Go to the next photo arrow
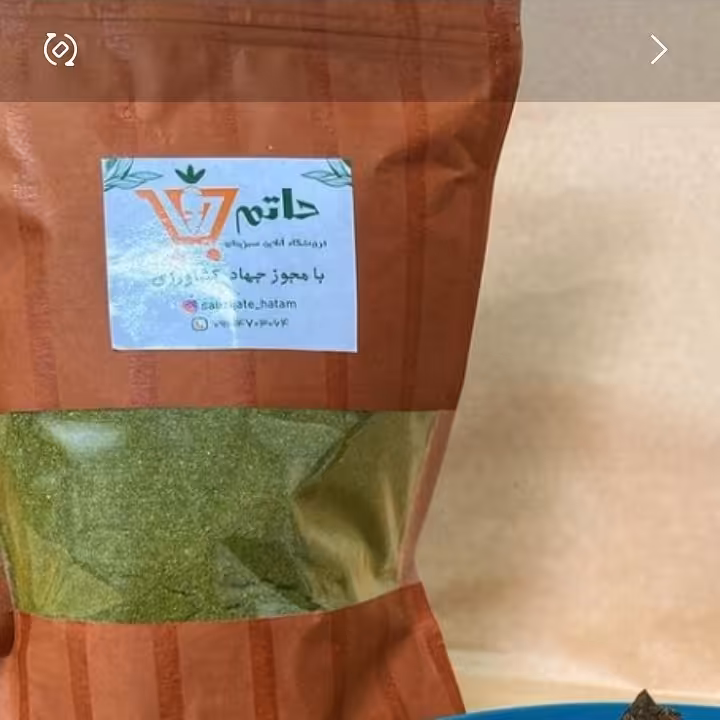720x720 pixels. (x=658, y=50)
